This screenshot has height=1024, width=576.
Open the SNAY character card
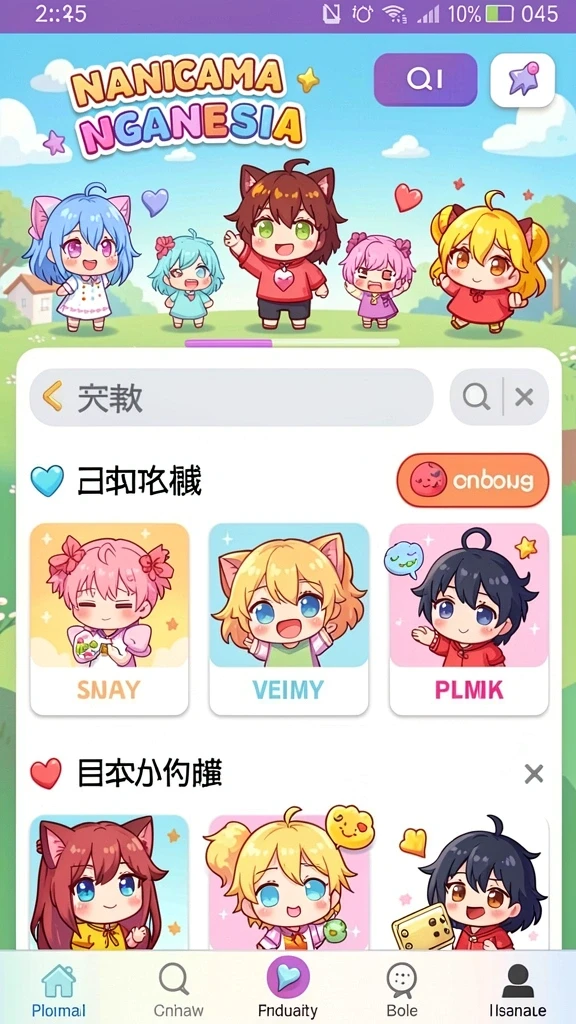109,618
